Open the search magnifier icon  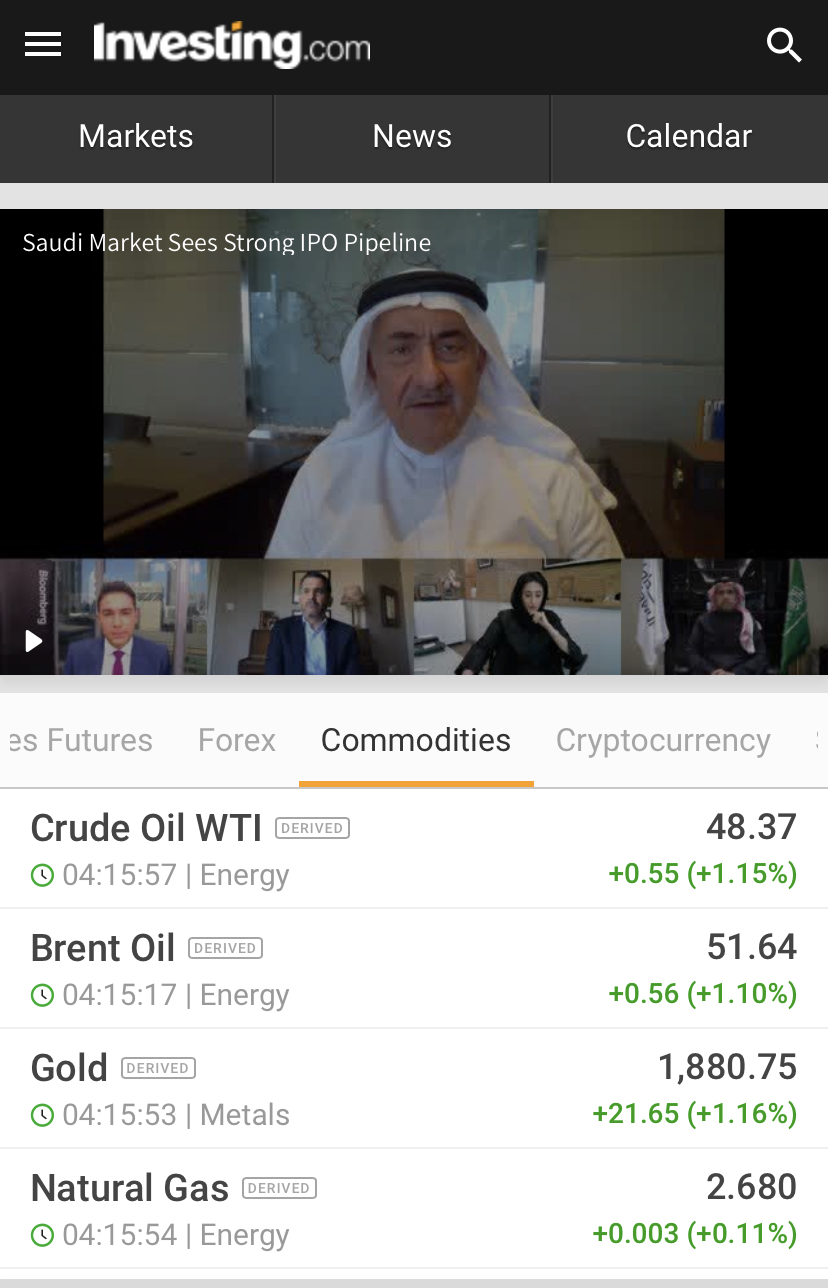(783, 45)
